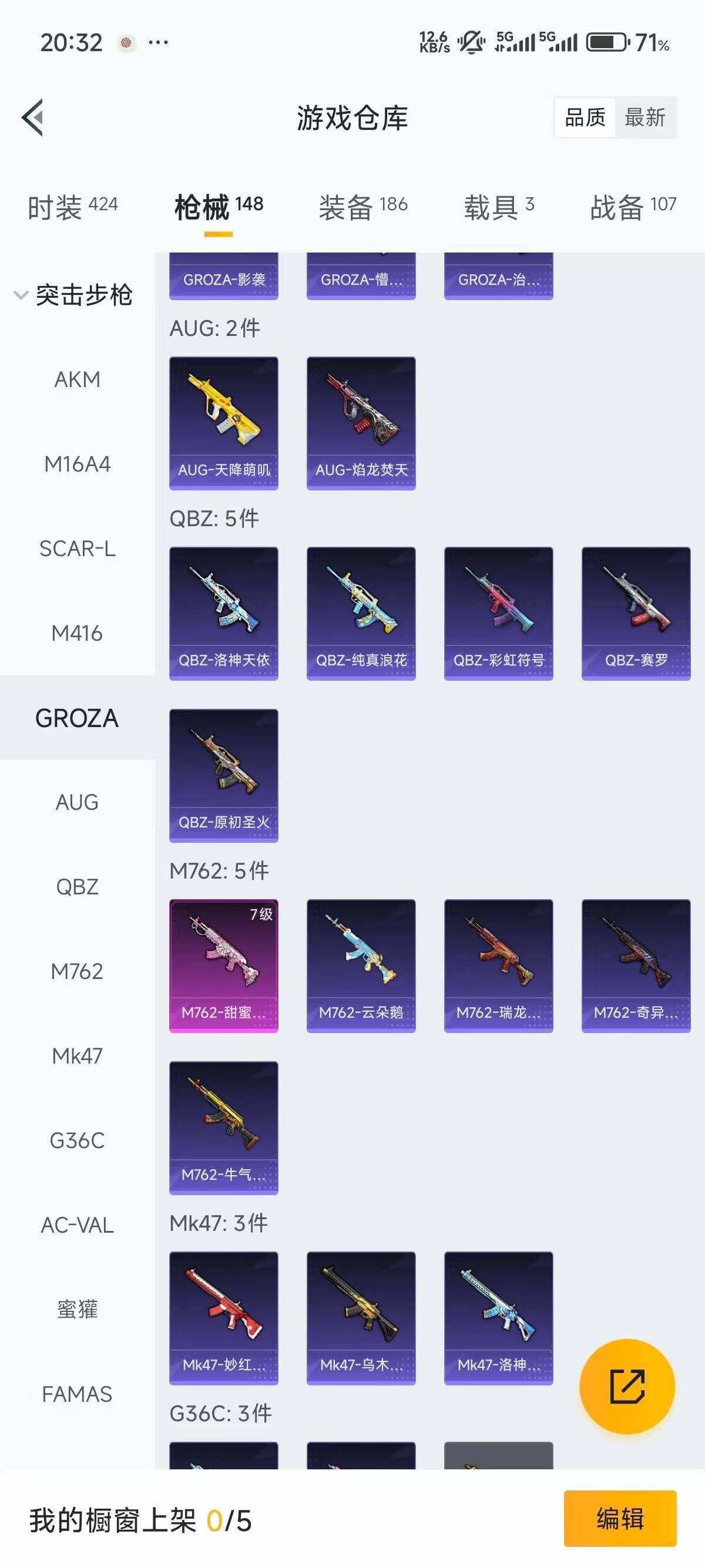Select FAMAS in the sidebar
The height and width of the screenshot is (1568, 705).
pos(78,1394)
